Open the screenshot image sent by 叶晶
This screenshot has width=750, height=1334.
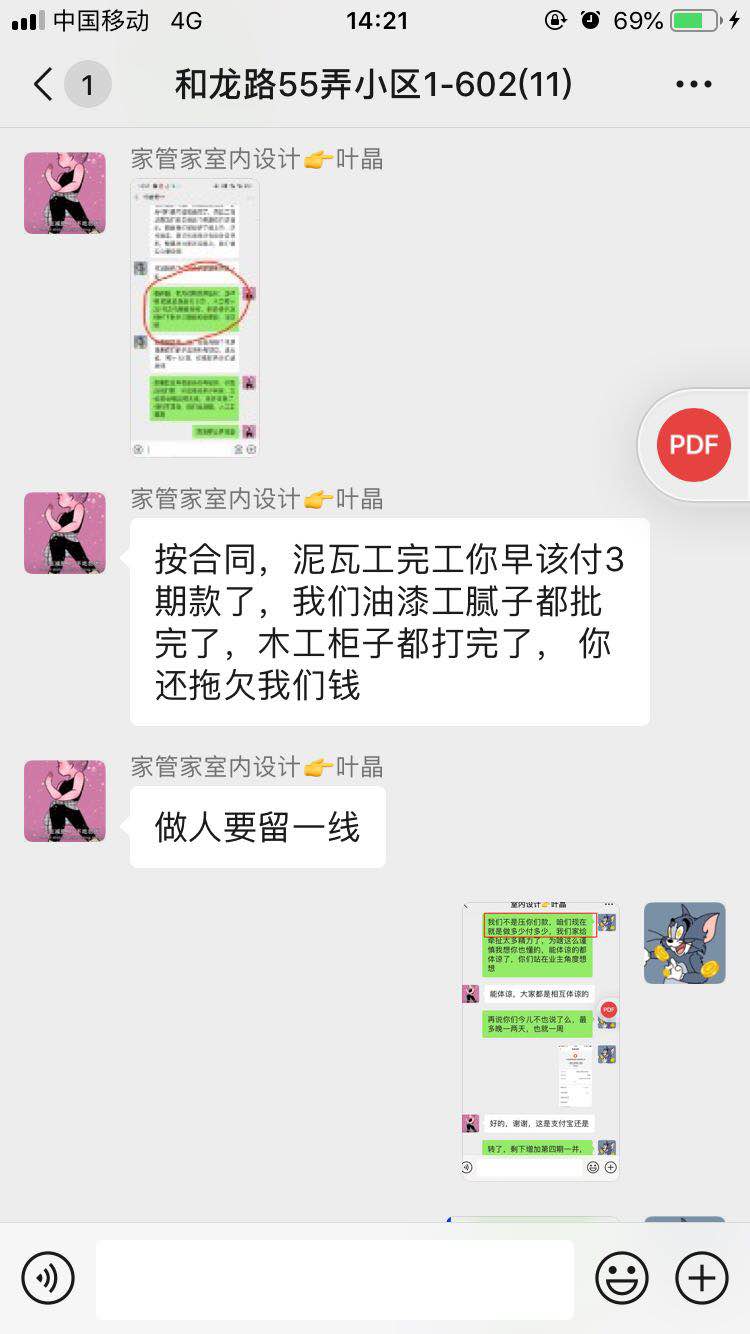click(195, 318)
